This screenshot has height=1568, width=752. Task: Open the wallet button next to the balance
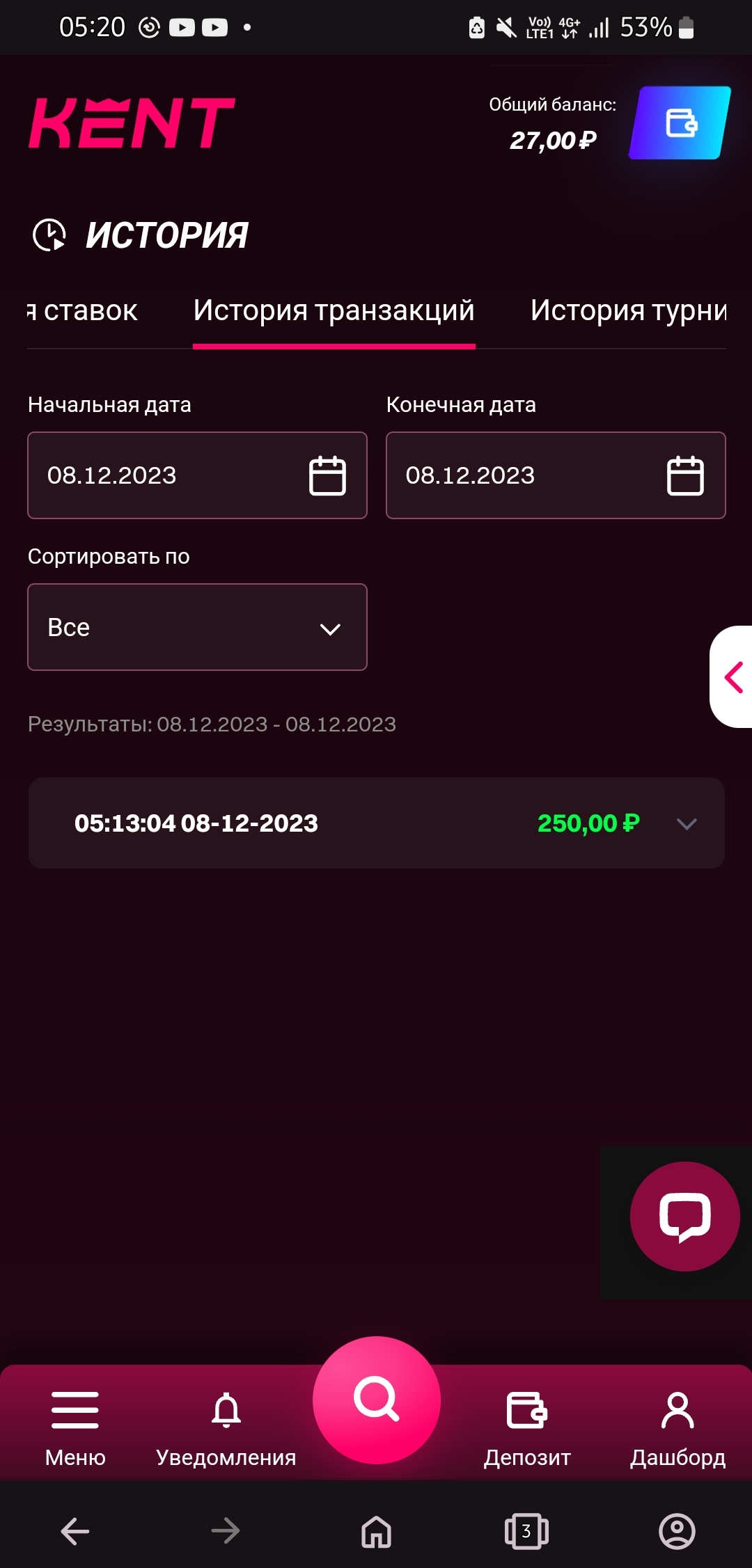[680, 123]
